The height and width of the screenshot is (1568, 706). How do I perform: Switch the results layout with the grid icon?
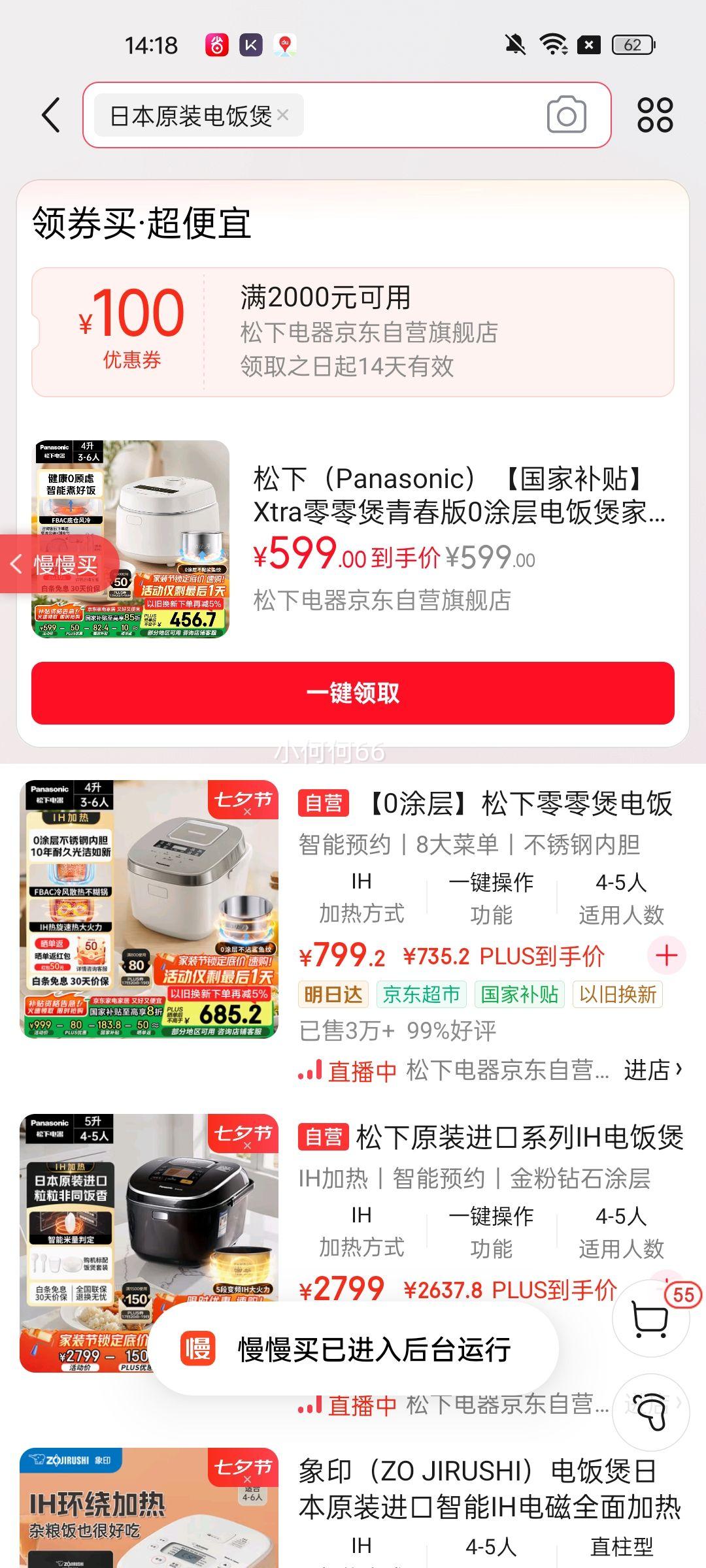point(655,115)
